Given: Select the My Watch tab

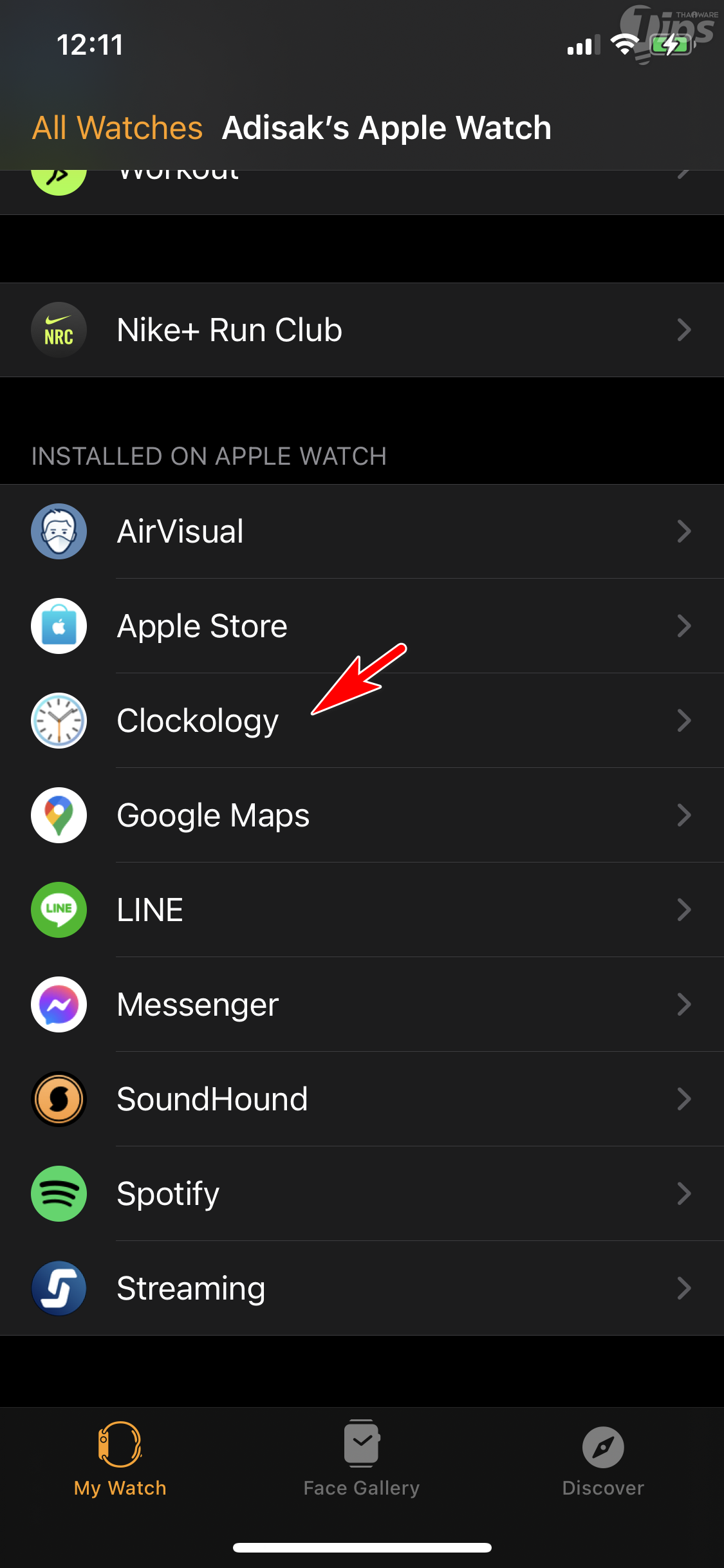Looking at the screenshot, I should coord(120,1459).
